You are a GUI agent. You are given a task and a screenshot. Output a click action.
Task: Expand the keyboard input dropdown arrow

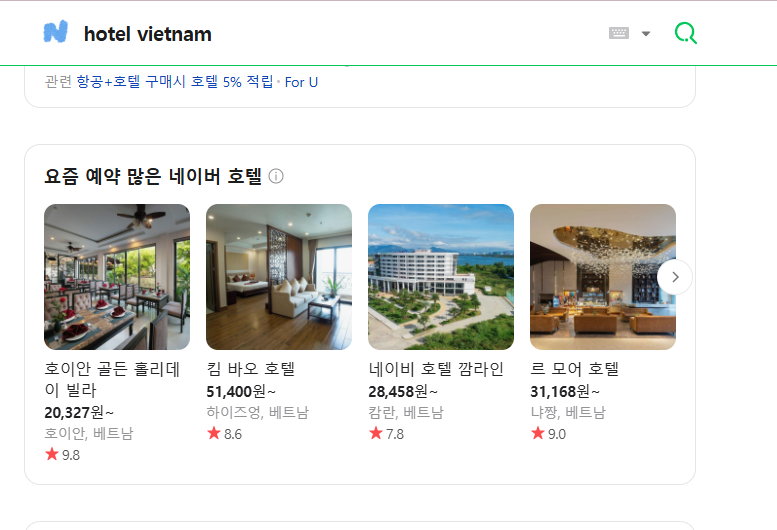pyautogui.click(x=646, y=33)
